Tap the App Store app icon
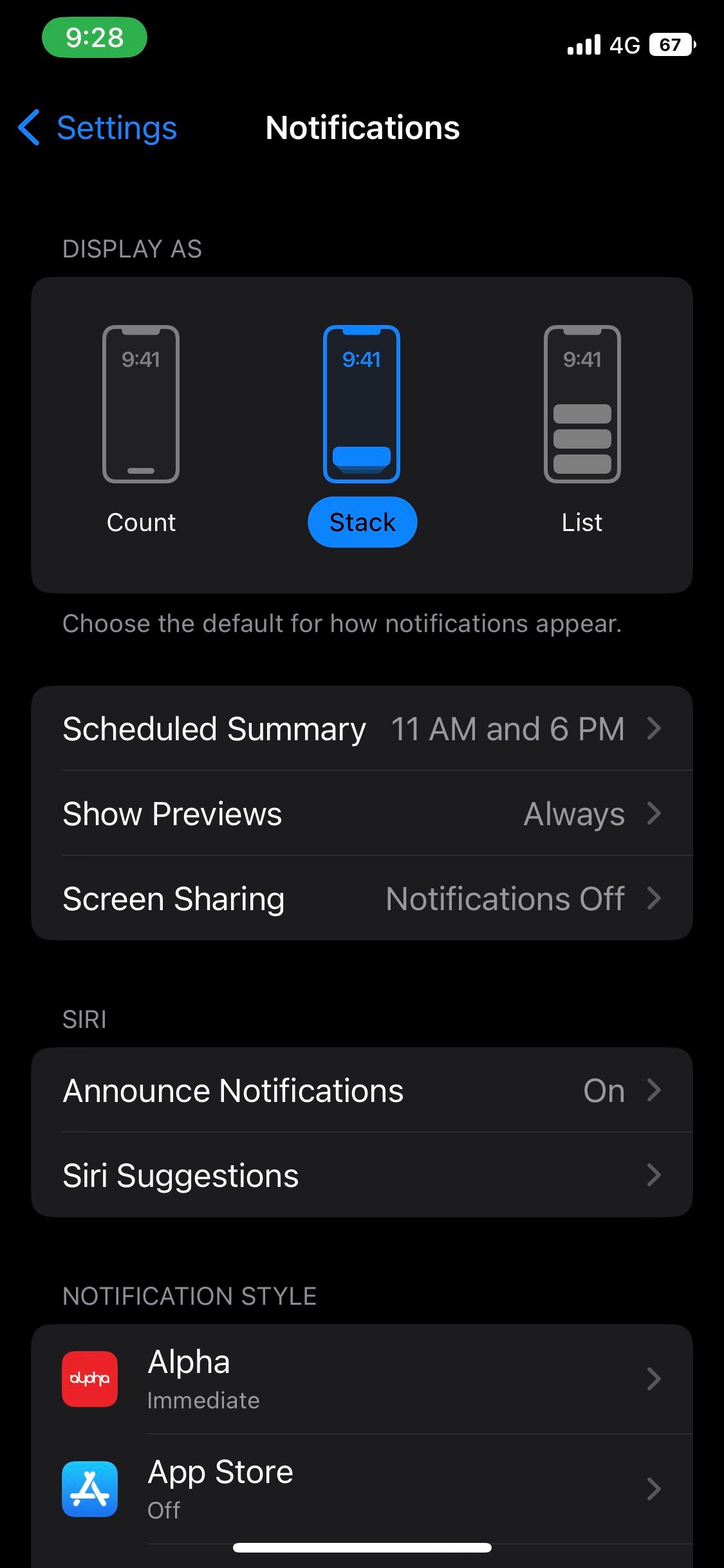This screenshot has height=1568, width=724. (x=89, y=1488)
